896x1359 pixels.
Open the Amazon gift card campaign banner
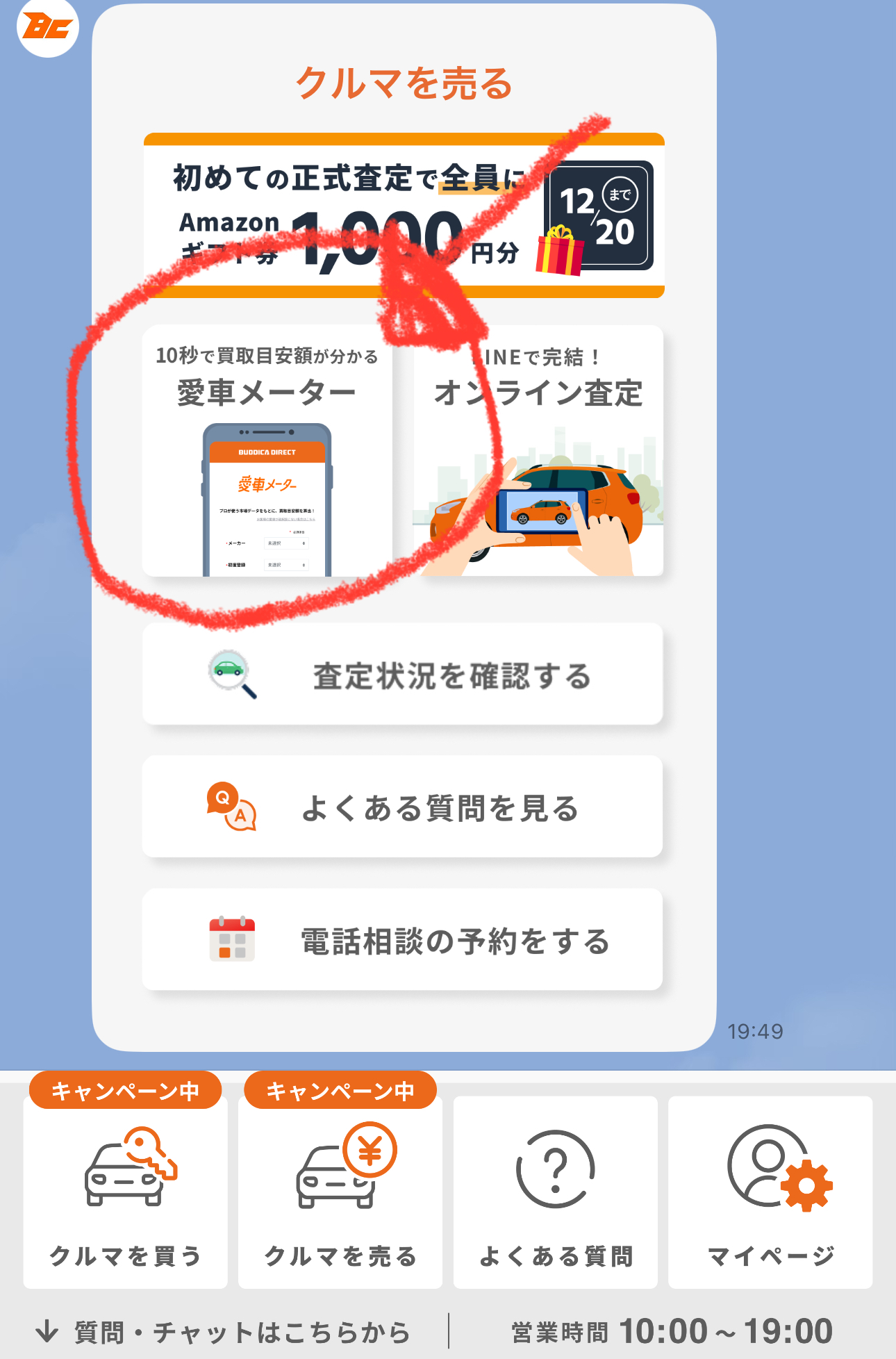coord(404,215)
